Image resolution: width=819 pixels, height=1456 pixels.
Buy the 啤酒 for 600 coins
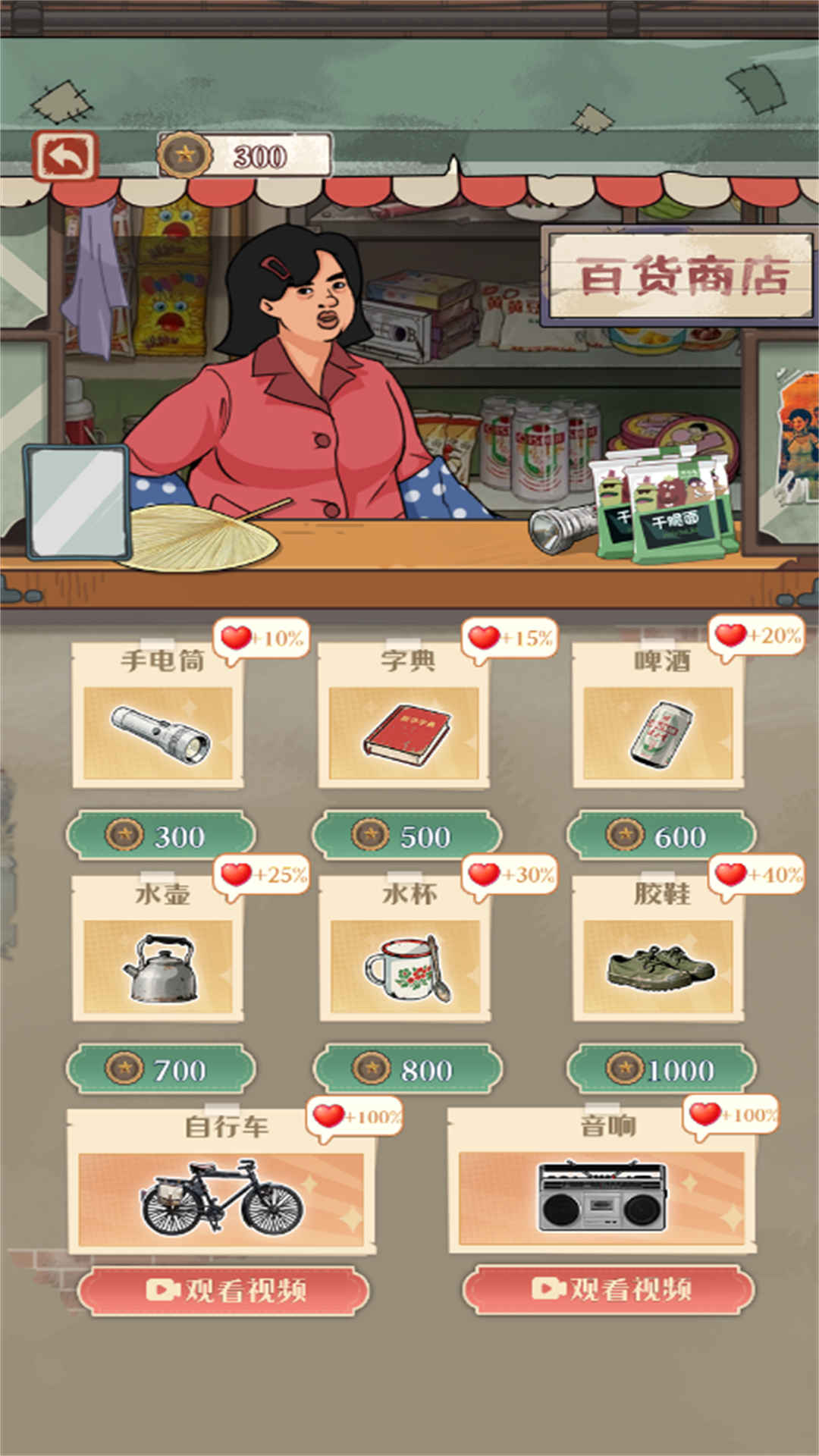661,836
